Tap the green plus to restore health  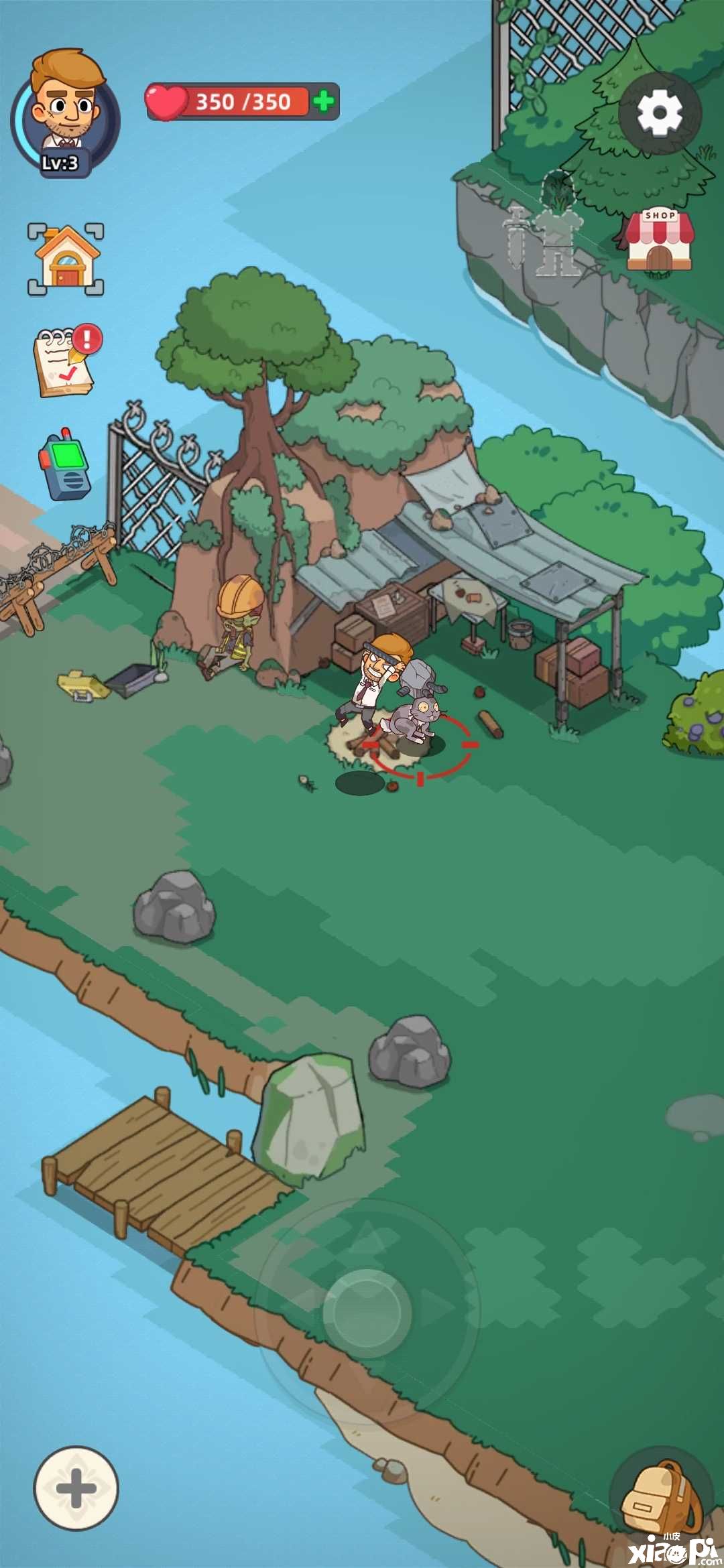(x=324, y=102)
